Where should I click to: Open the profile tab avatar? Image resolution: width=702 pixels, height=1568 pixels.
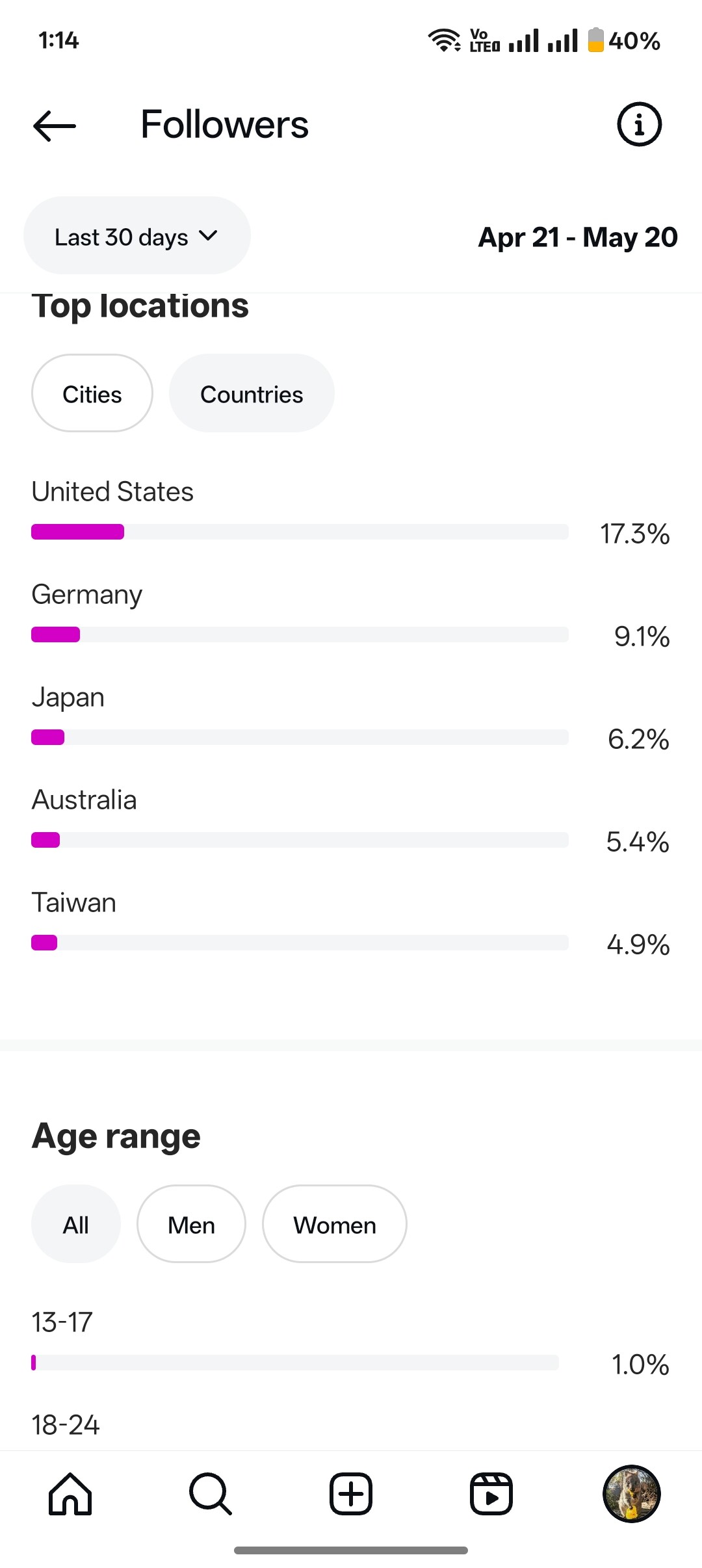click(x=632, y=1494)
